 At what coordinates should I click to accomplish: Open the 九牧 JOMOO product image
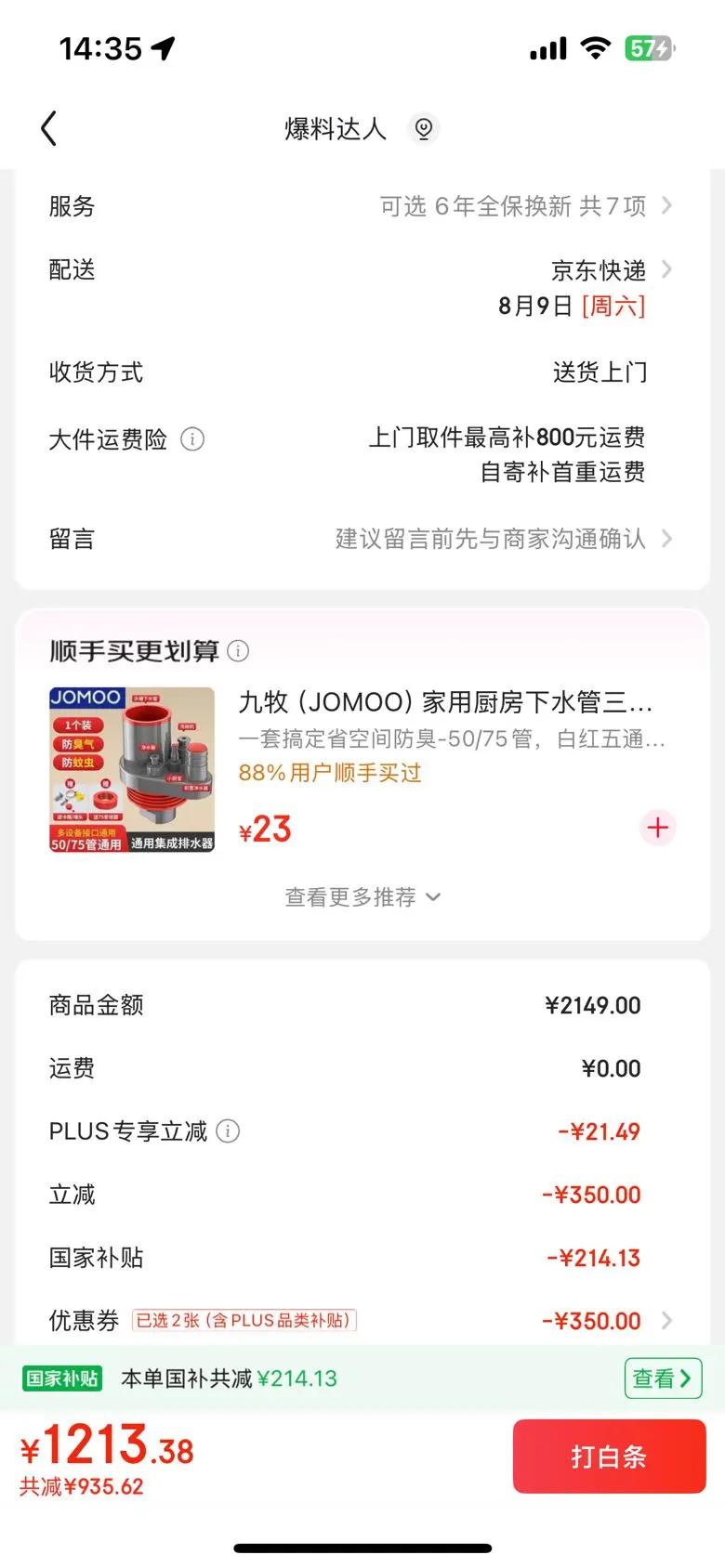[132, 770]
